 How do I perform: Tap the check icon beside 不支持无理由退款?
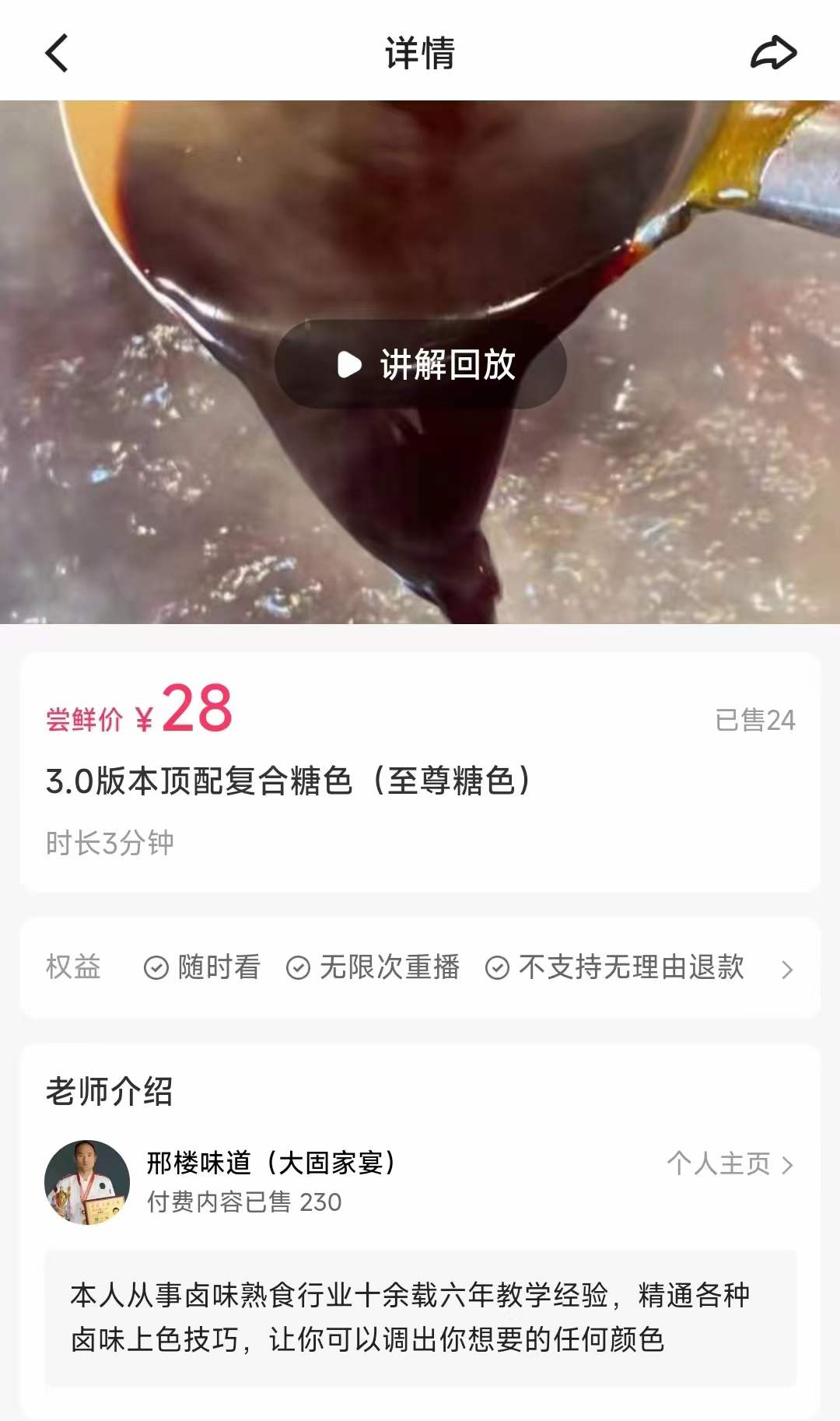tap(495, 967)
